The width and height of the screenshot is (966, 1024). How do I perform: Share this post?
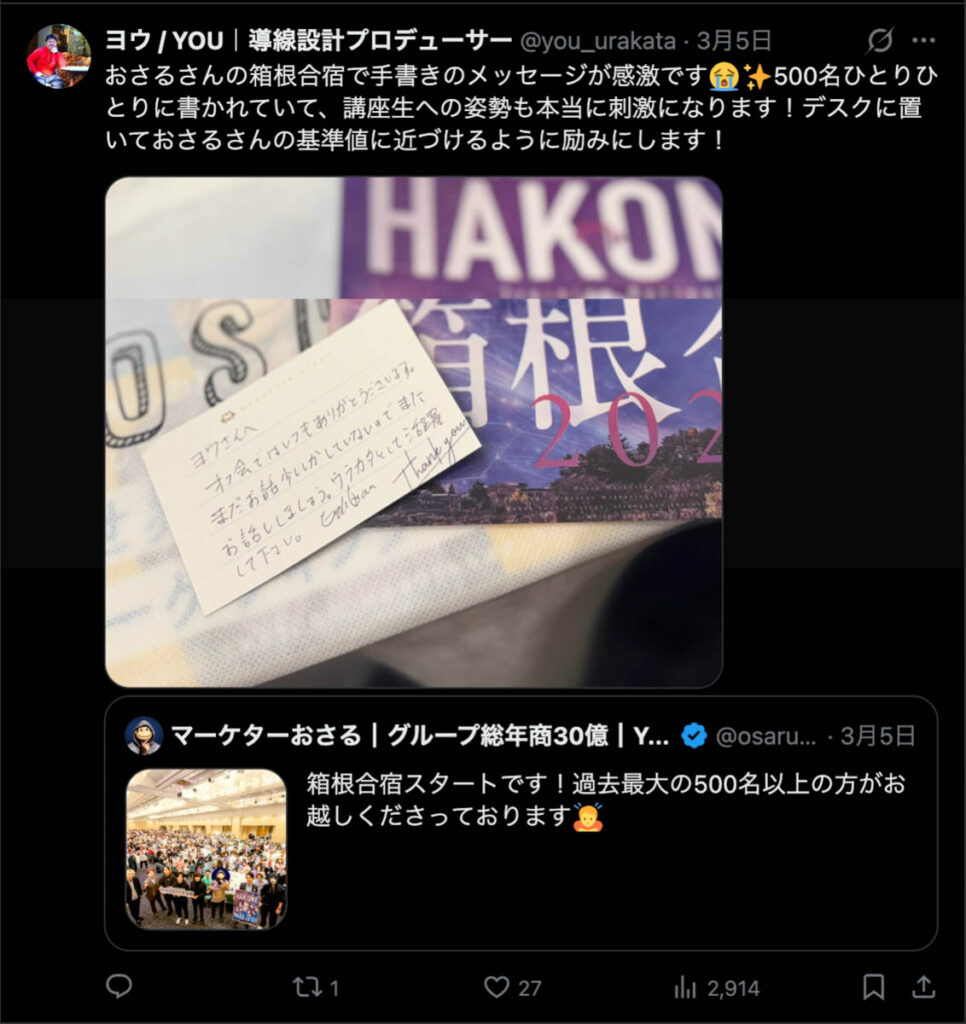click(924, 987)
